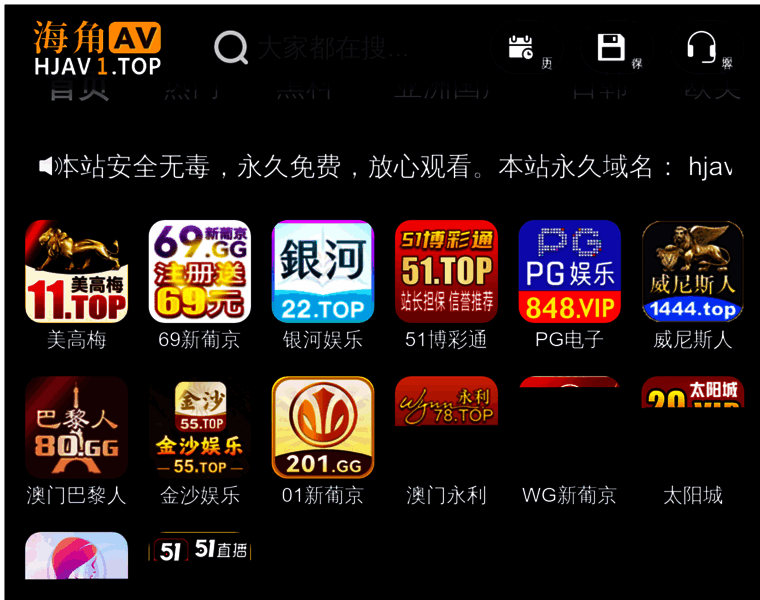Go to the site logo home link
The height and width of the screenshot is (600, 760).
pos(97,49)
